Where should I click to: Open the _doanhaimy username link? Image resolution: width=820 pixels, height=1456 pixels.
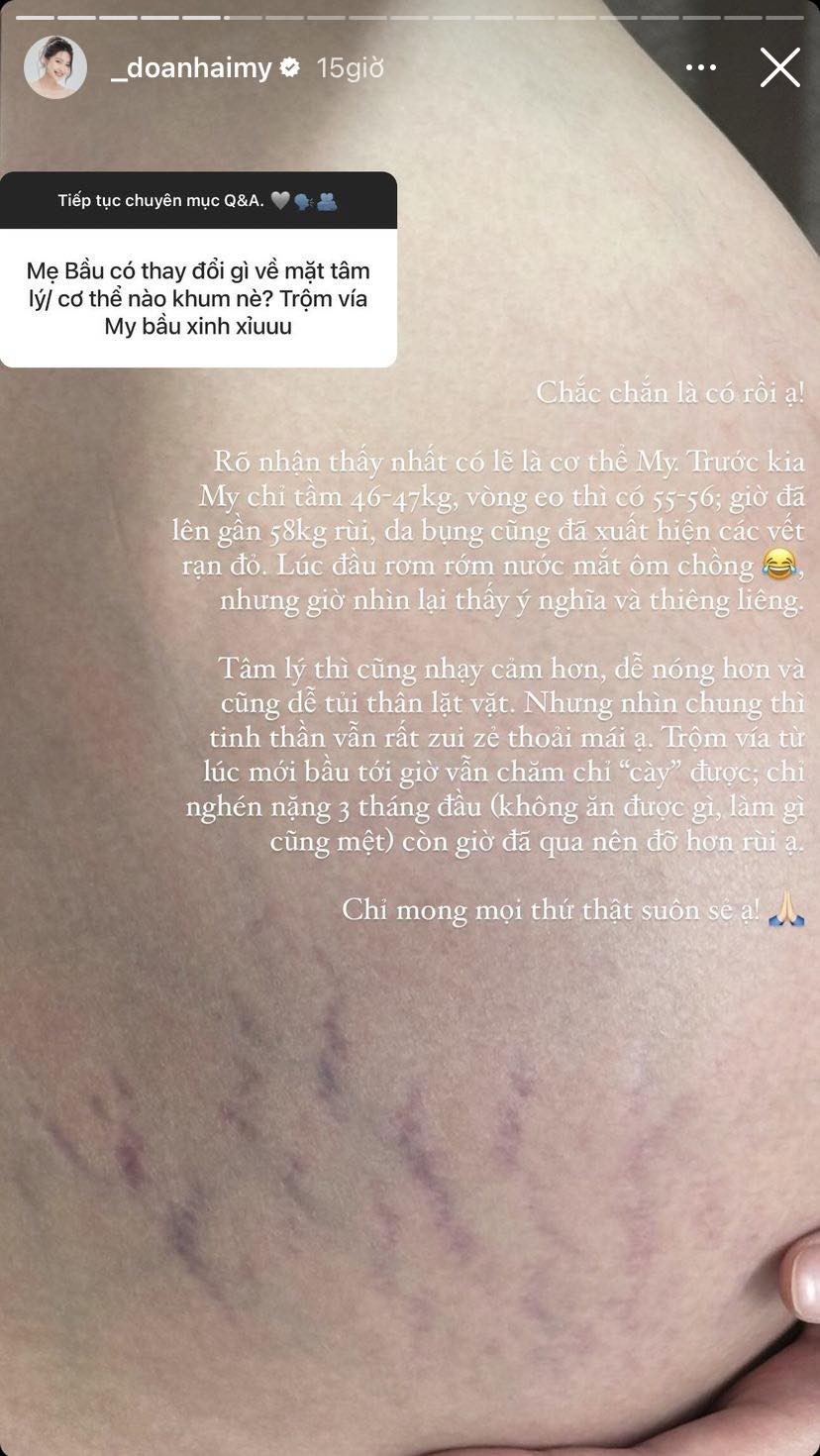[191, 67]
